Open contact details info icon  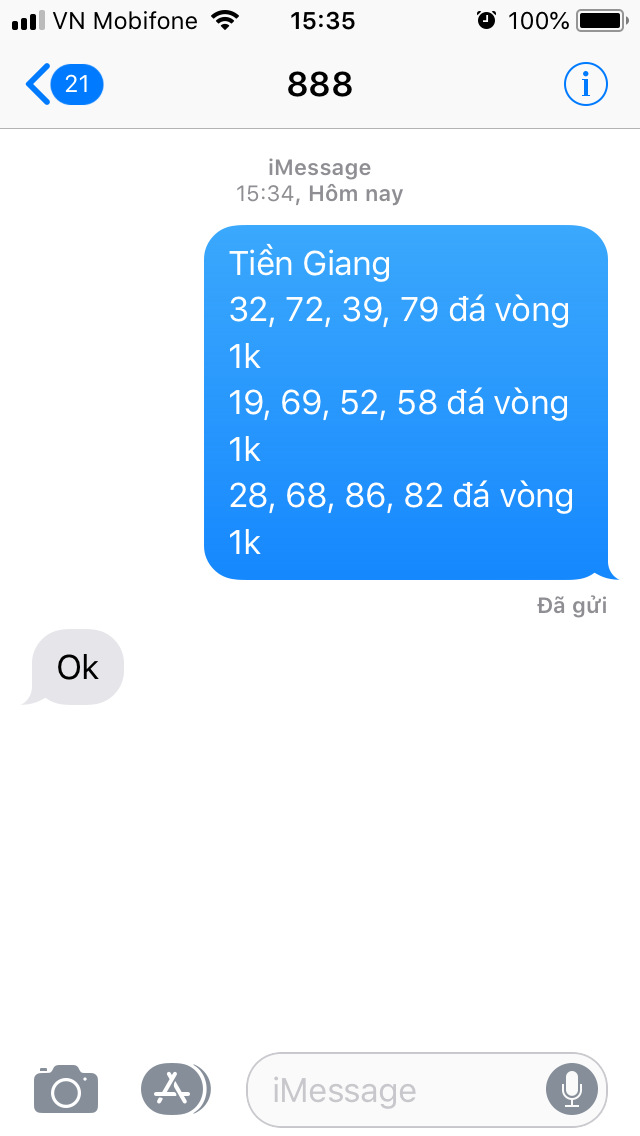[x=585, y=85]
